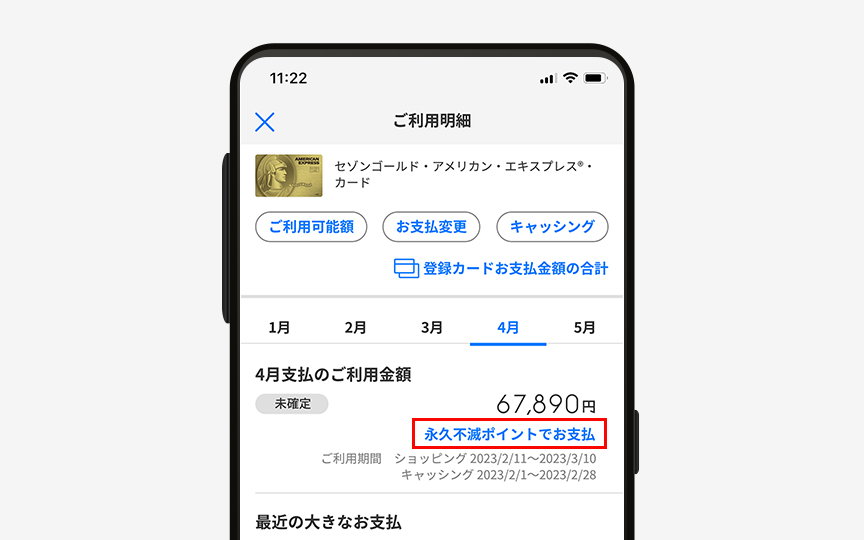Screen dimensions: 864x540
Task: Close the ご利用明細 screen
Action: pos(265,122)
